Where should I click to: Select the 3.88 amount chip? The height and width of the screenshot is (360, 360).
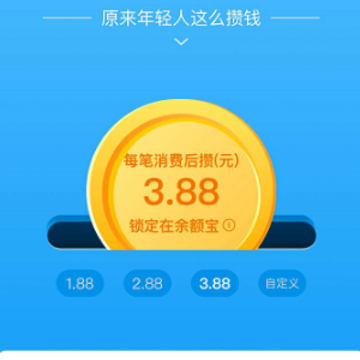coord(215,283)
